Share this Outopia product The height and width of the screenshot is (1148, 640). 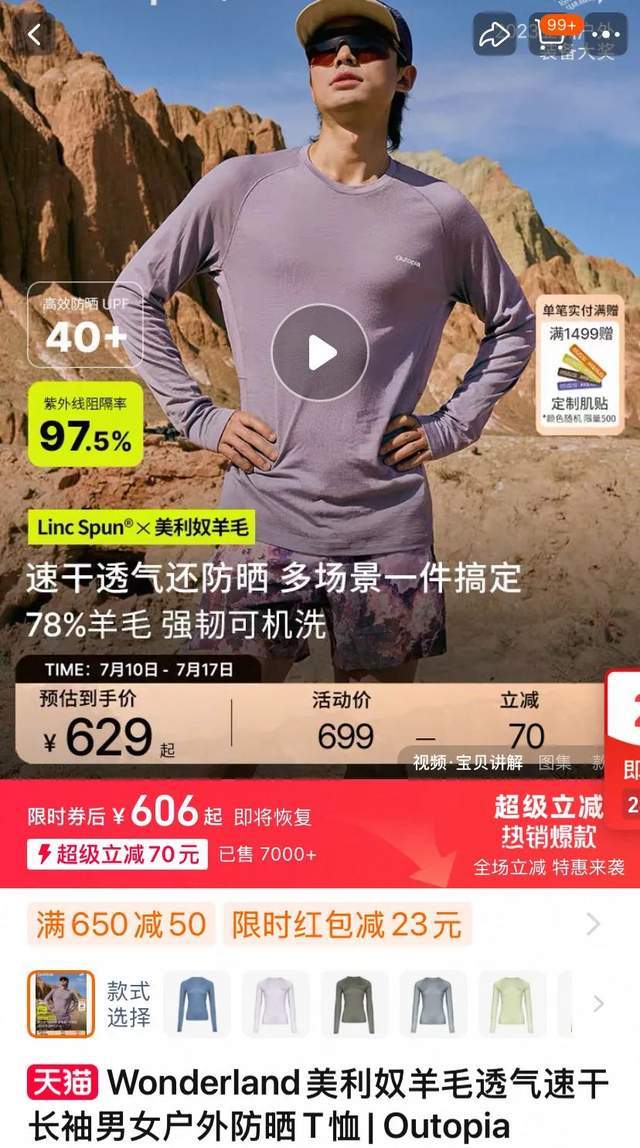[494, 35]
